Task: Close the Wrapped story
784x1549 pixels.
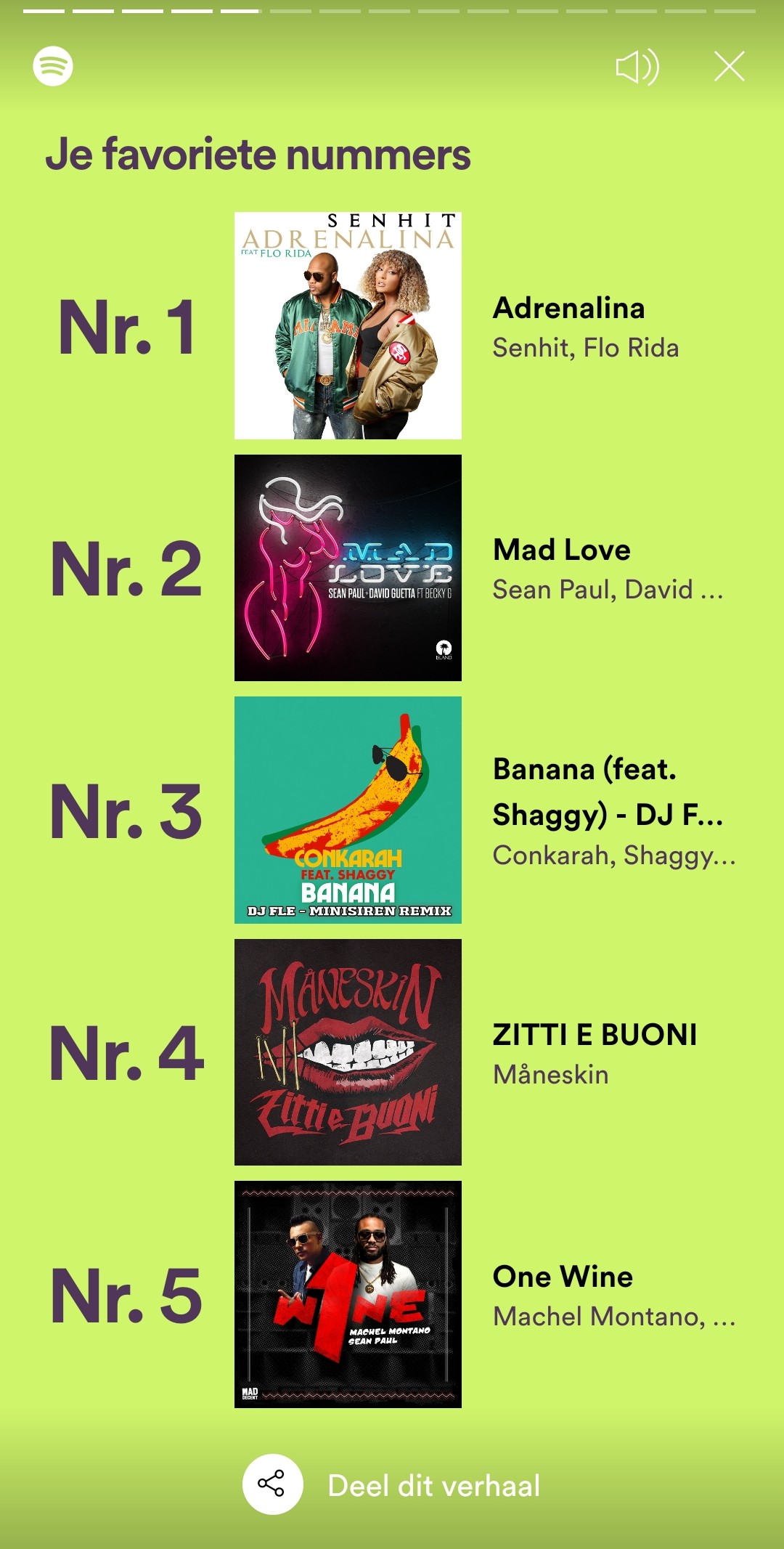Action: click(729, 66)
